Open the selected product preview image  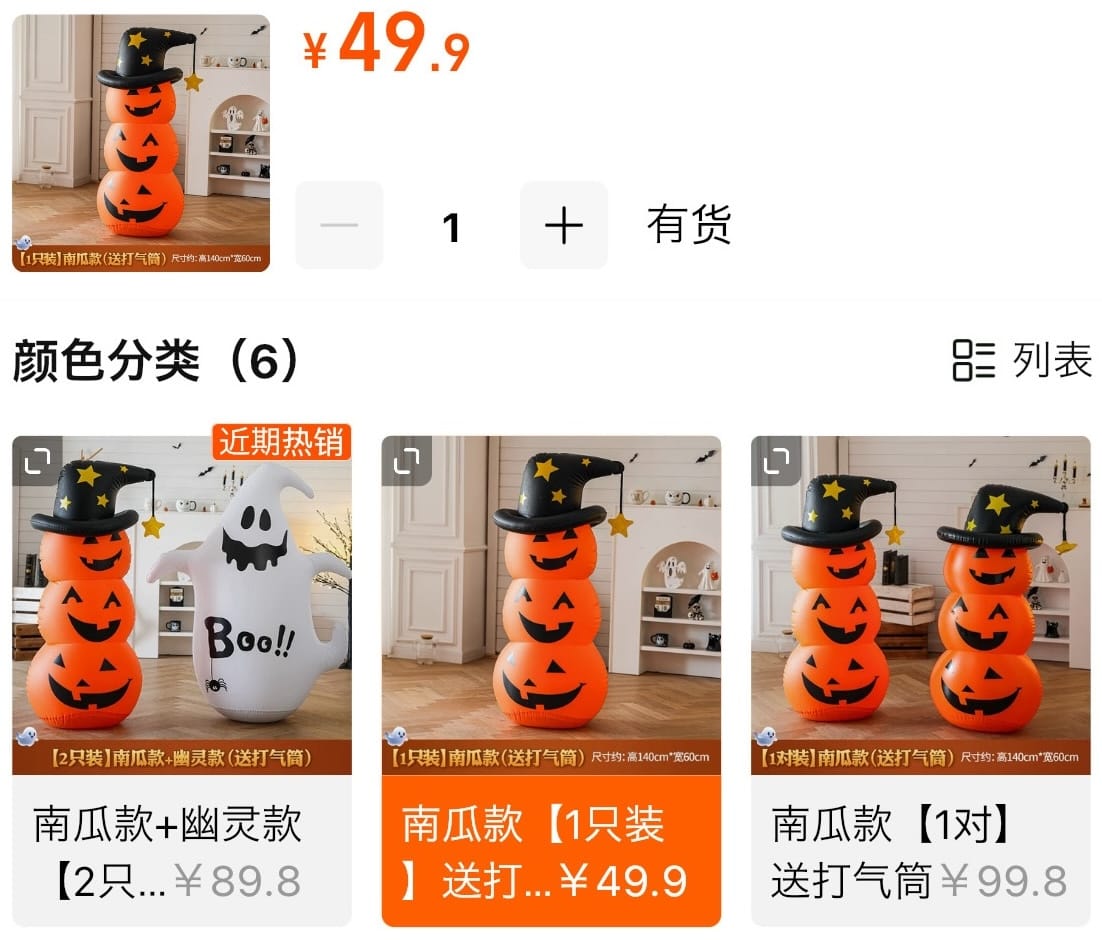tap(141, 143)
